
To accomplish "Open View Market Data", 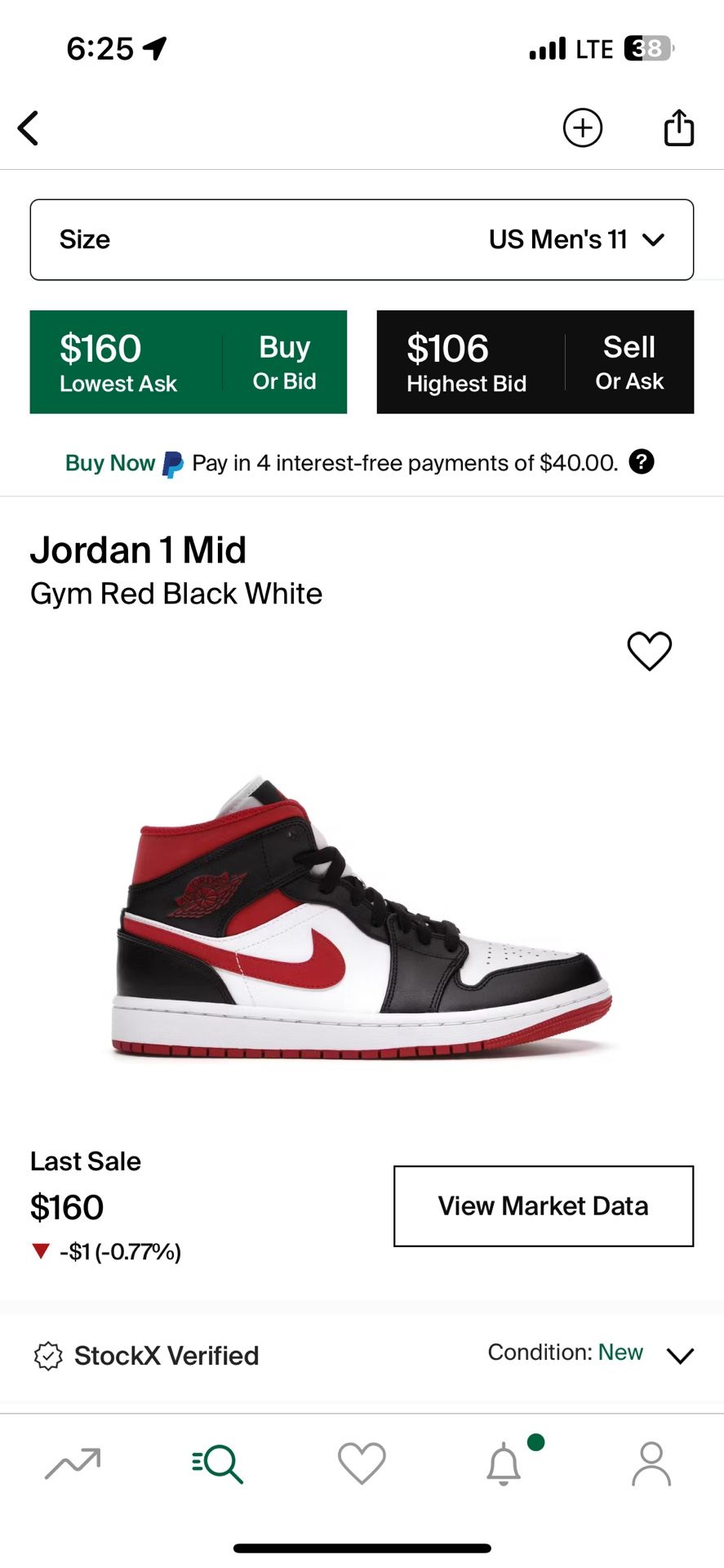I will click(x=543, y=1205).
